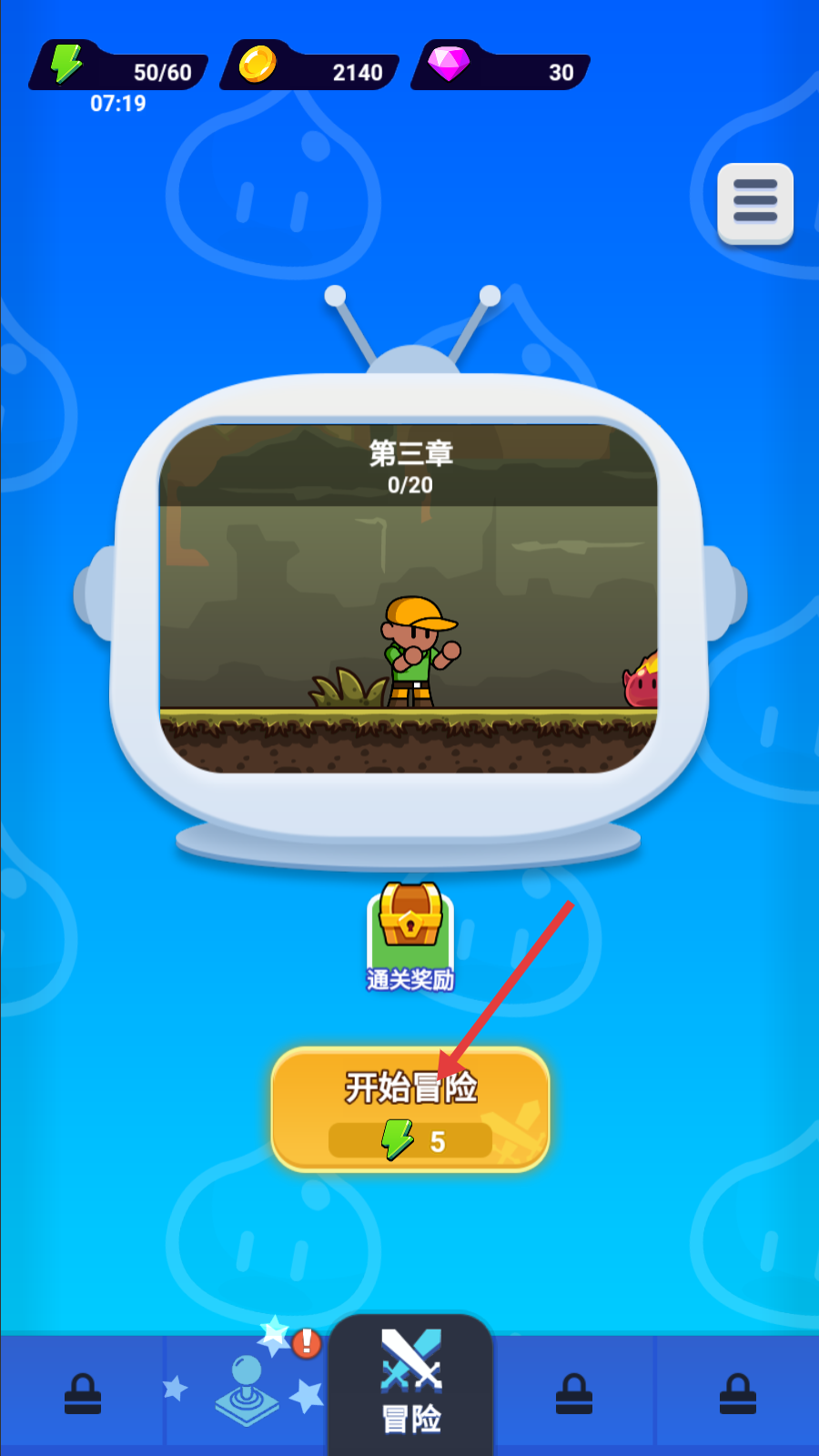
Task: Switch to the joystick tab with alert badge
Action: pos(247,1390)
